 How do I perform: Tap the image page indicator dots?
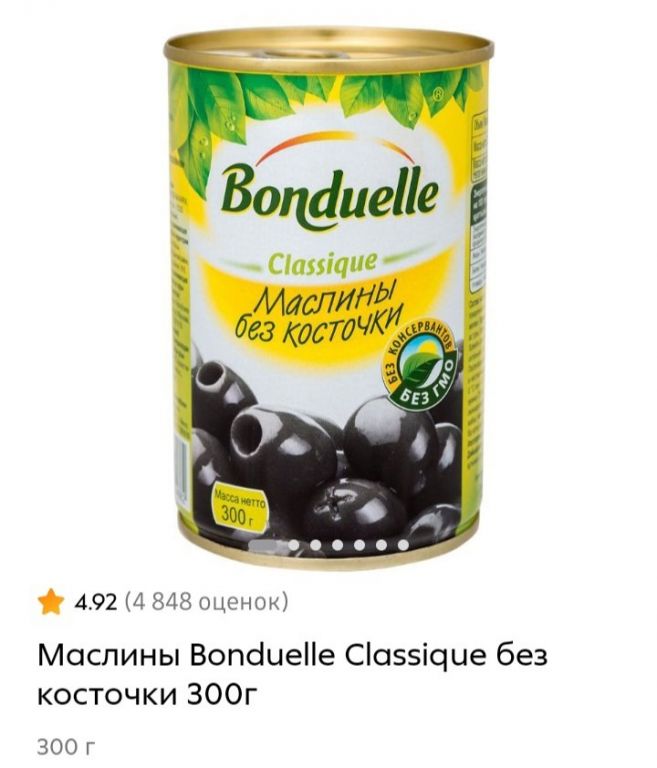click(329, 546)
